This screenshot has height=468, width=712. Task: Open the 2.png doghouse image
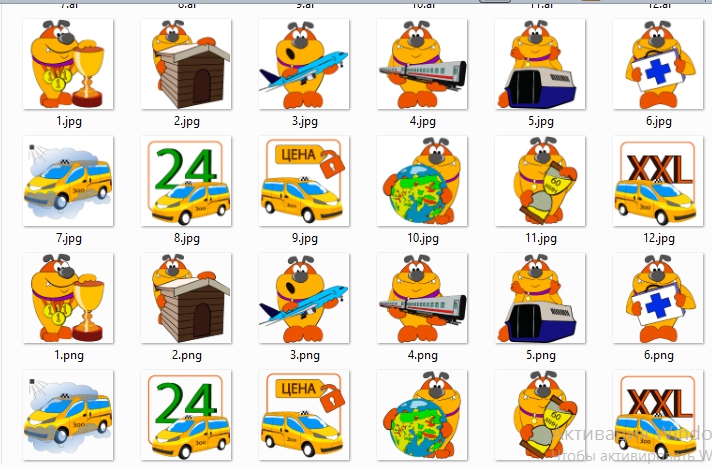pyautogui.click(x=186, y=298)
